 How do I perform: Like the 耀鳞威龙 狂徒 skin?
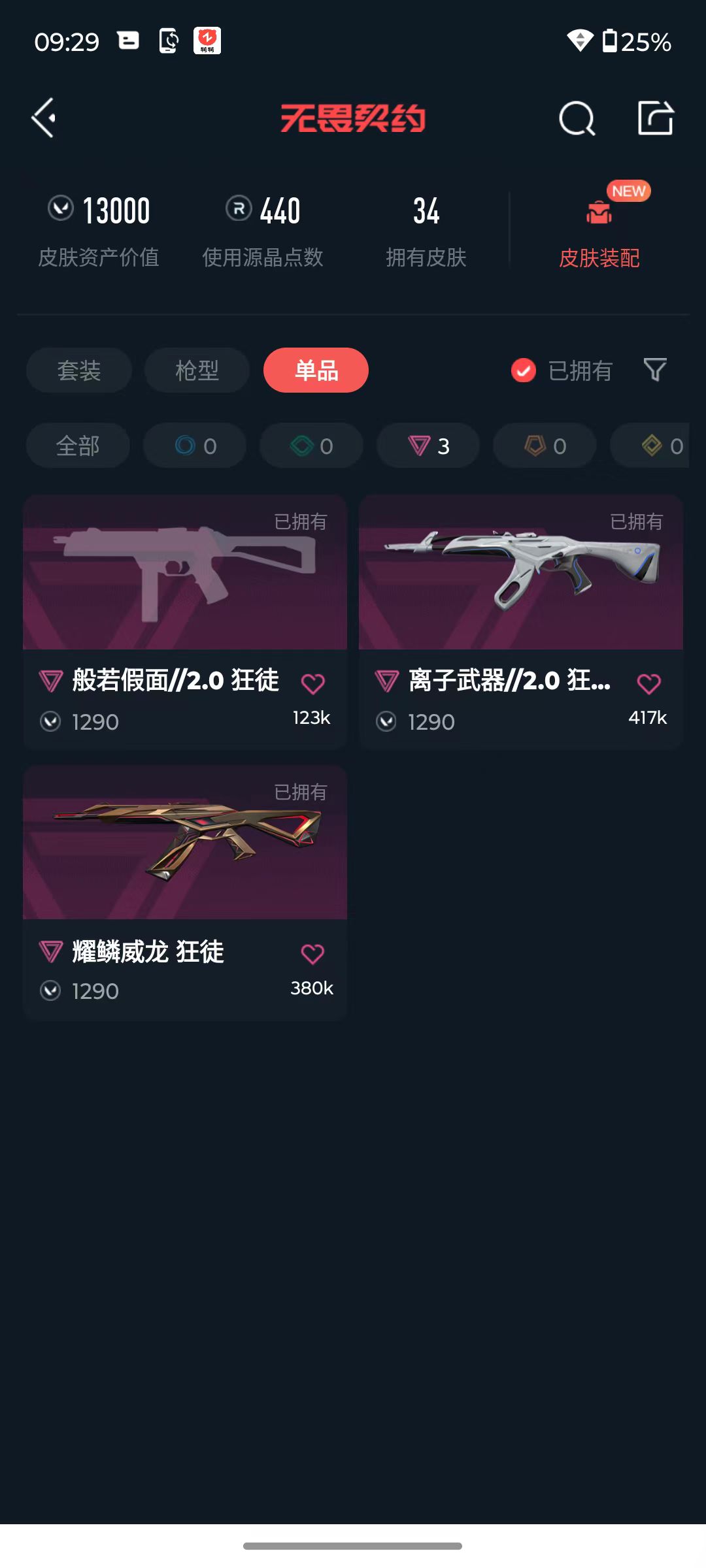312,954
